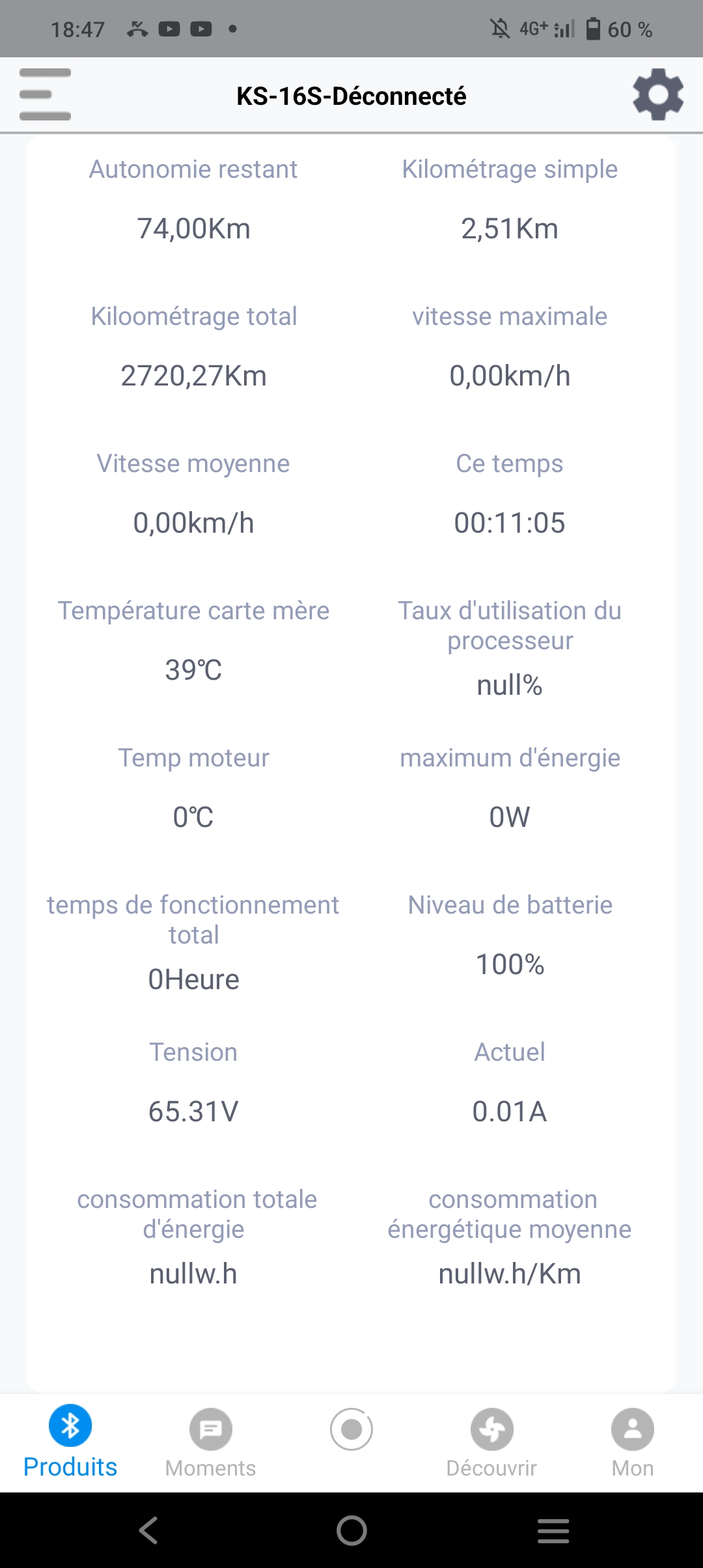
Task: Open the recent apps overview
Action: (x=553, y=1531)
